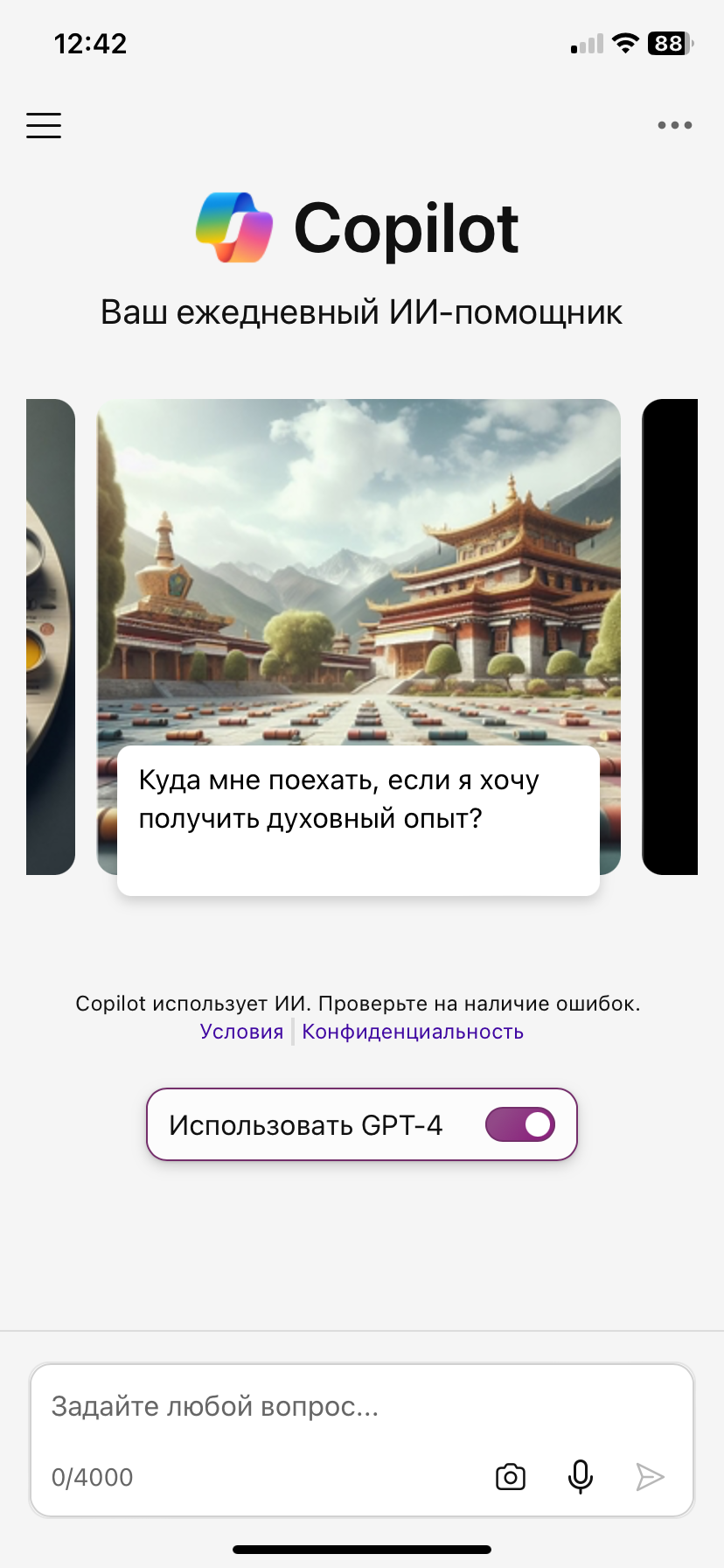
Task: Start voice input with the microphone
Action: [x=581, y=1477]
